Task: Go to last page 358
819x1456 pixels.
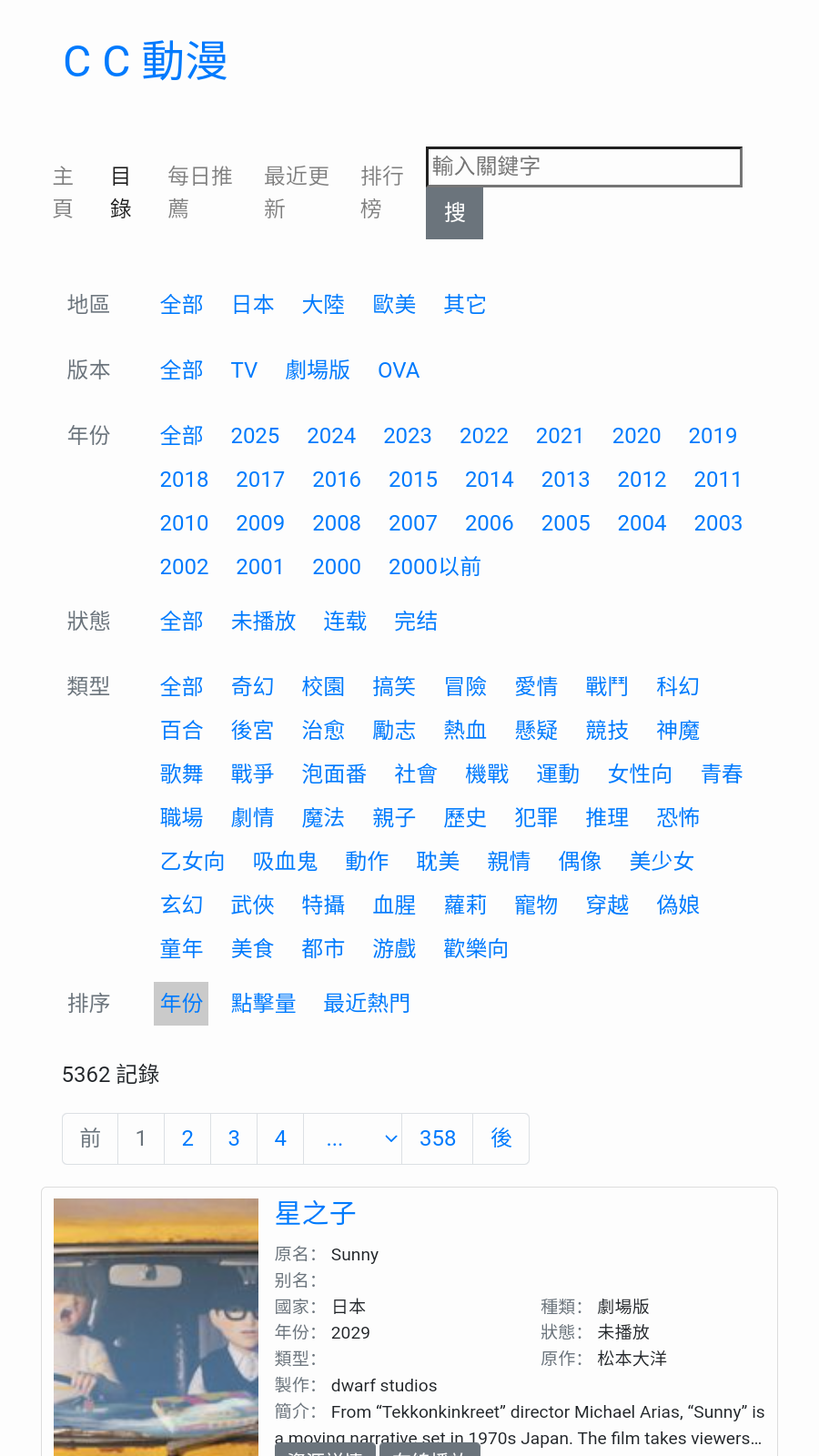Action: coord(437,1138)
